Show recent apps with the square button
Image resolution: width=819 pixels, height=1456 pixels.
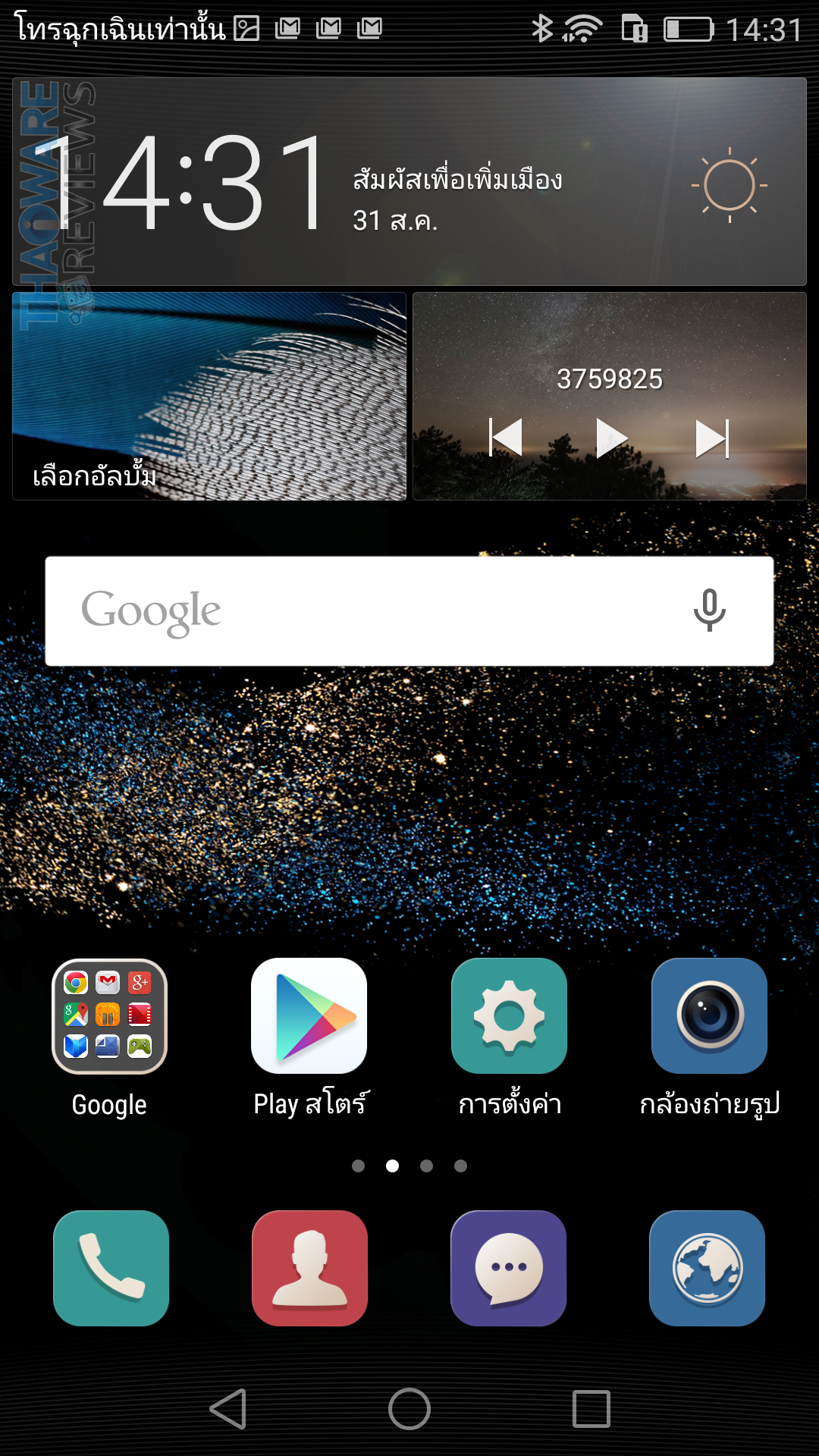tap(591, 1409)
